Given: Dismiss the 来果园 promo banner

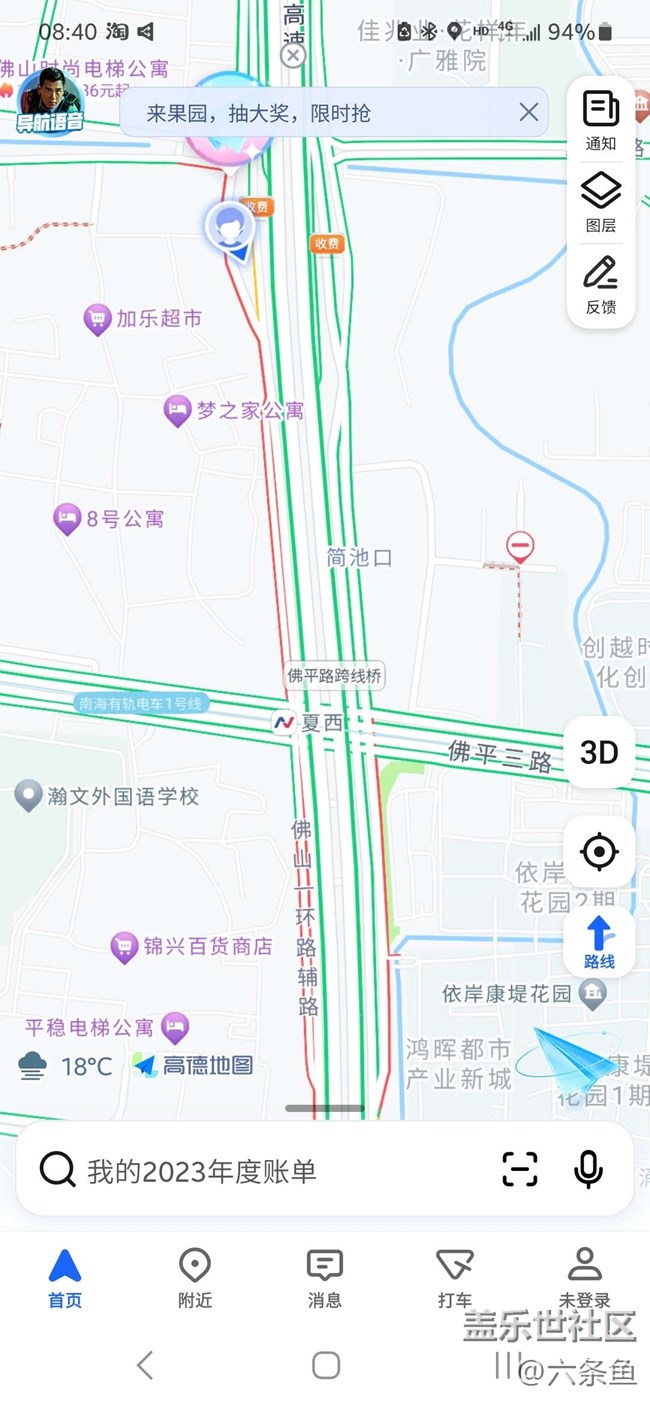Looking at the screenshot, I should [529, 112].
